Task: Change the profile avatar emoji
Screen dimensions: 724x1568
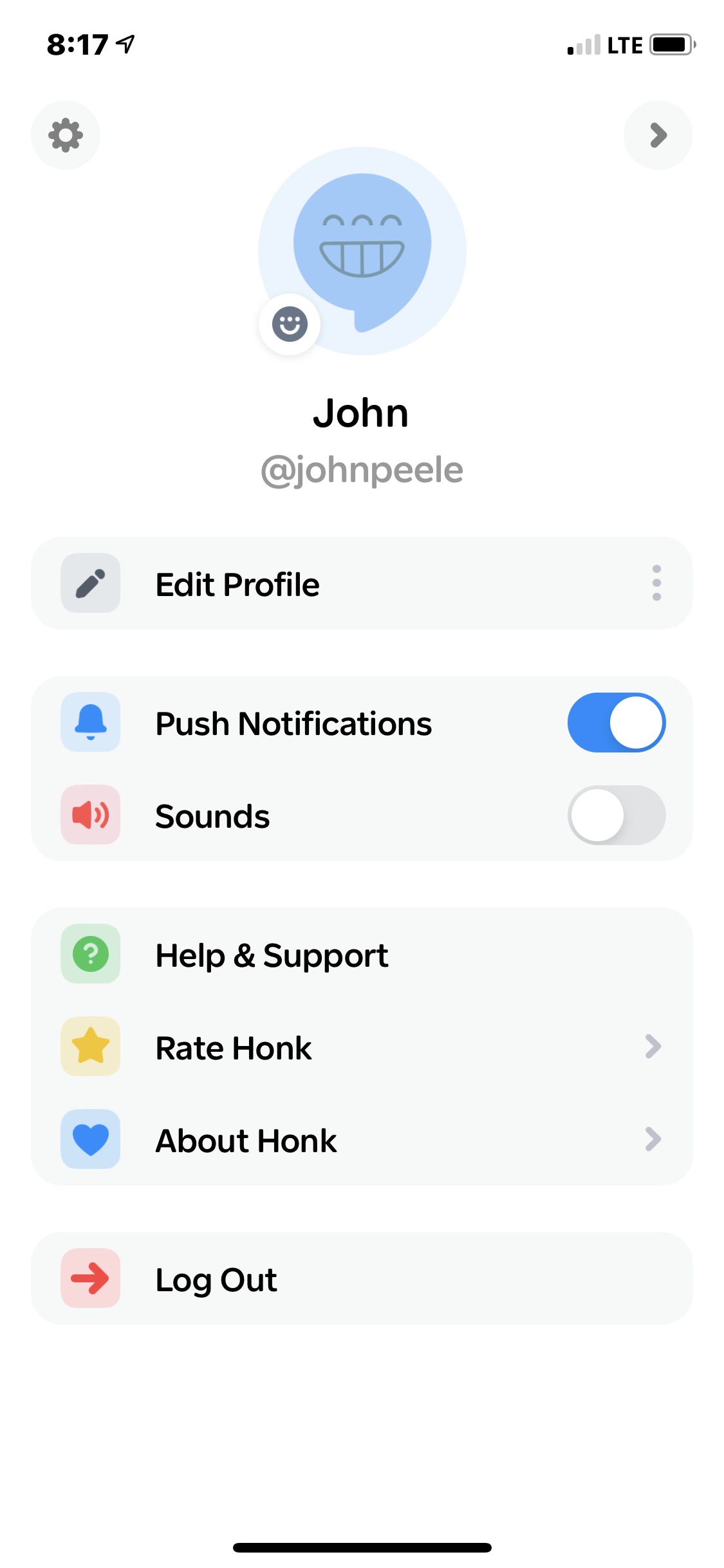Action: click(290, 324)
